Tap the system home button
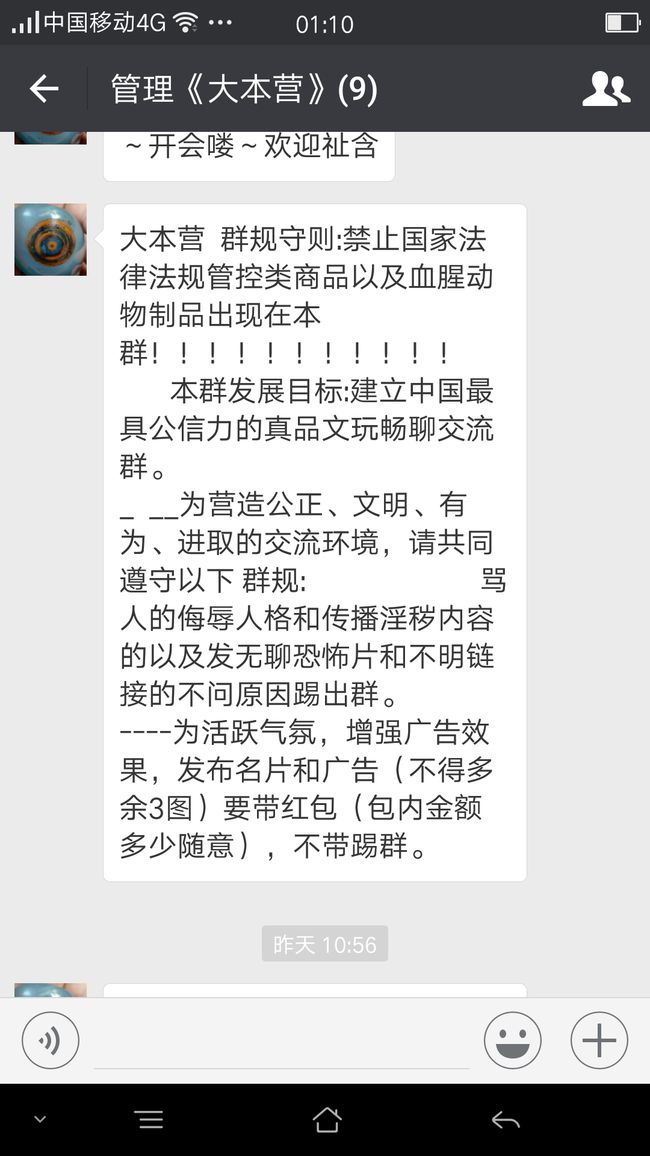Screen dimensions: 650x1156 coord(326,1120)
